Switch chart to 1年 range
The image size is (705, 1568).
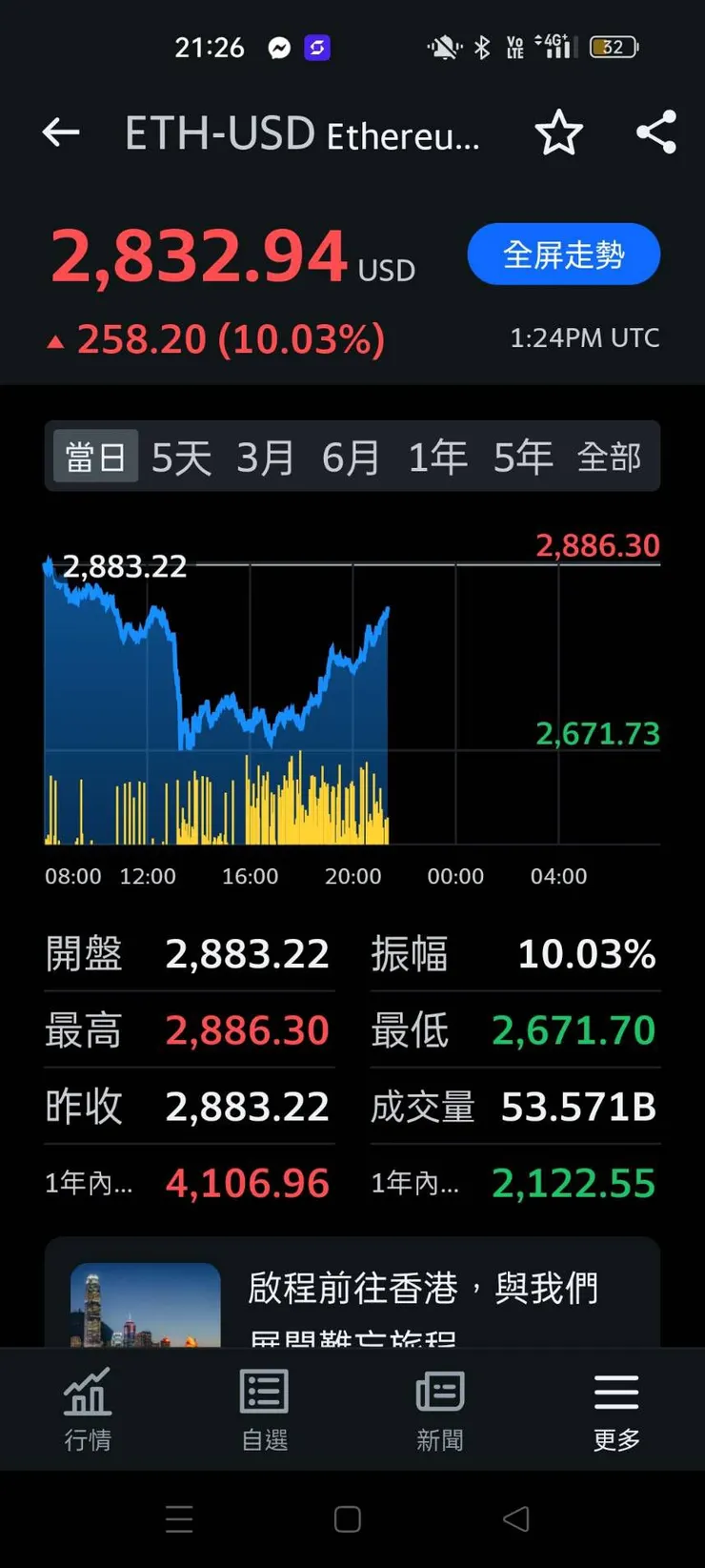[x=437, y=457]
